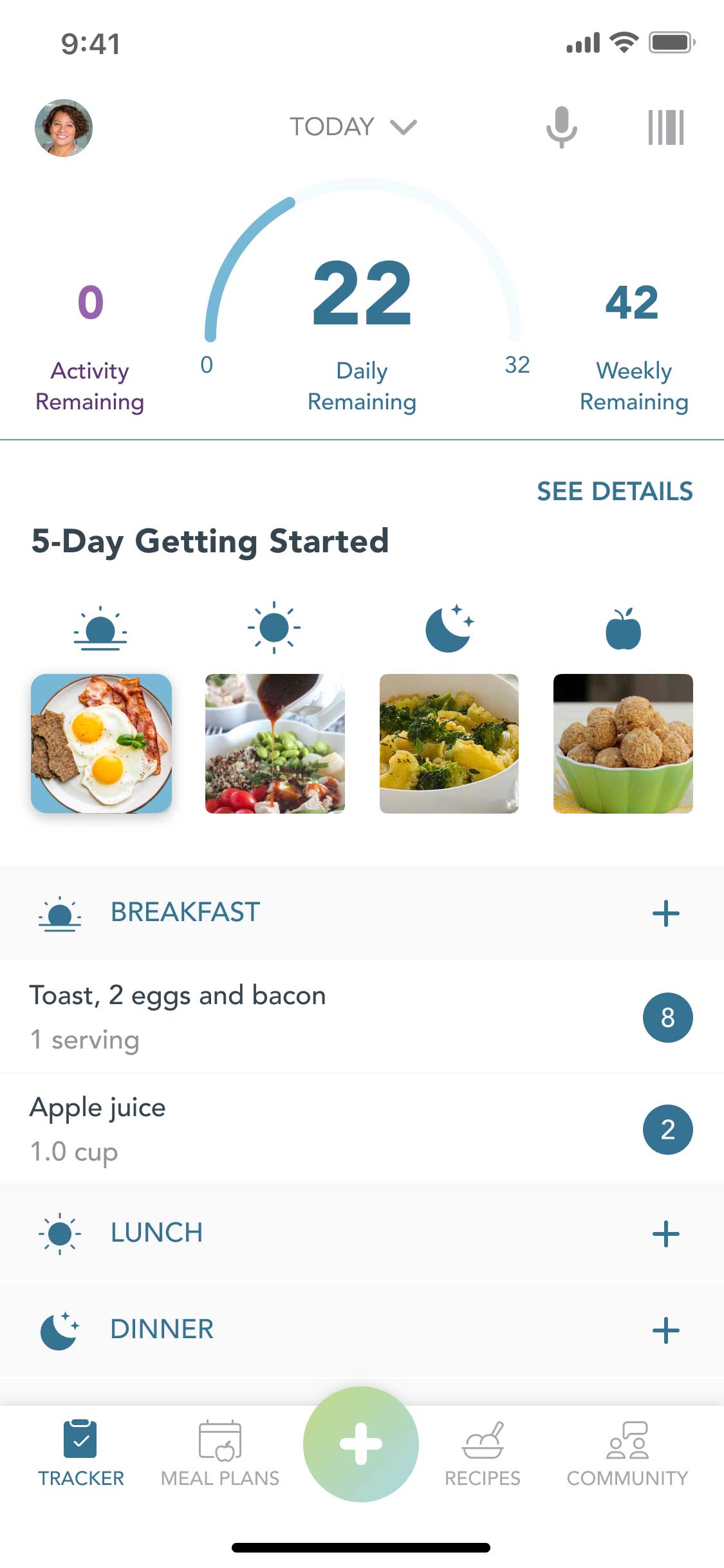Viewport: 724px width, 1568px height.
Task: Open the broccoli pasta dinner photo
Action: [x=449, y=743]
